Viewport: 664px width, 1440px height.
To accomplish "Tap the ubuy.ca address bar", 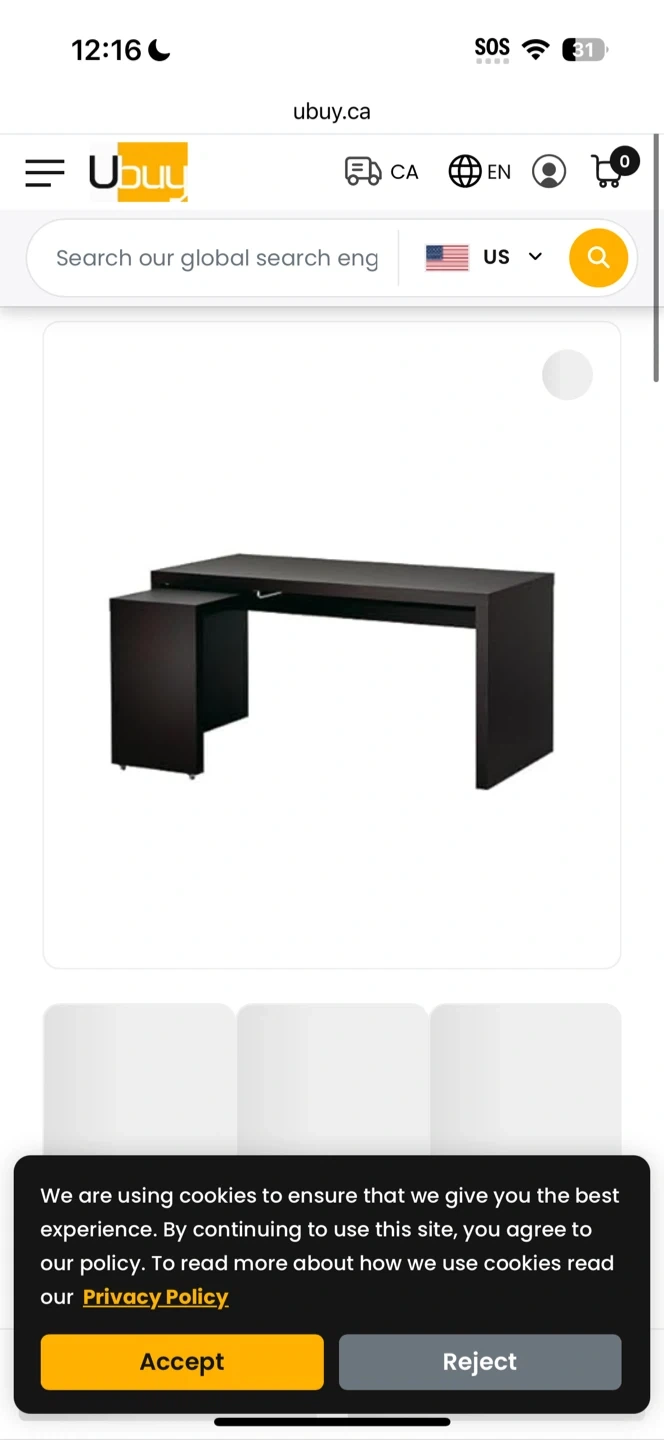I will pos(332,112).
